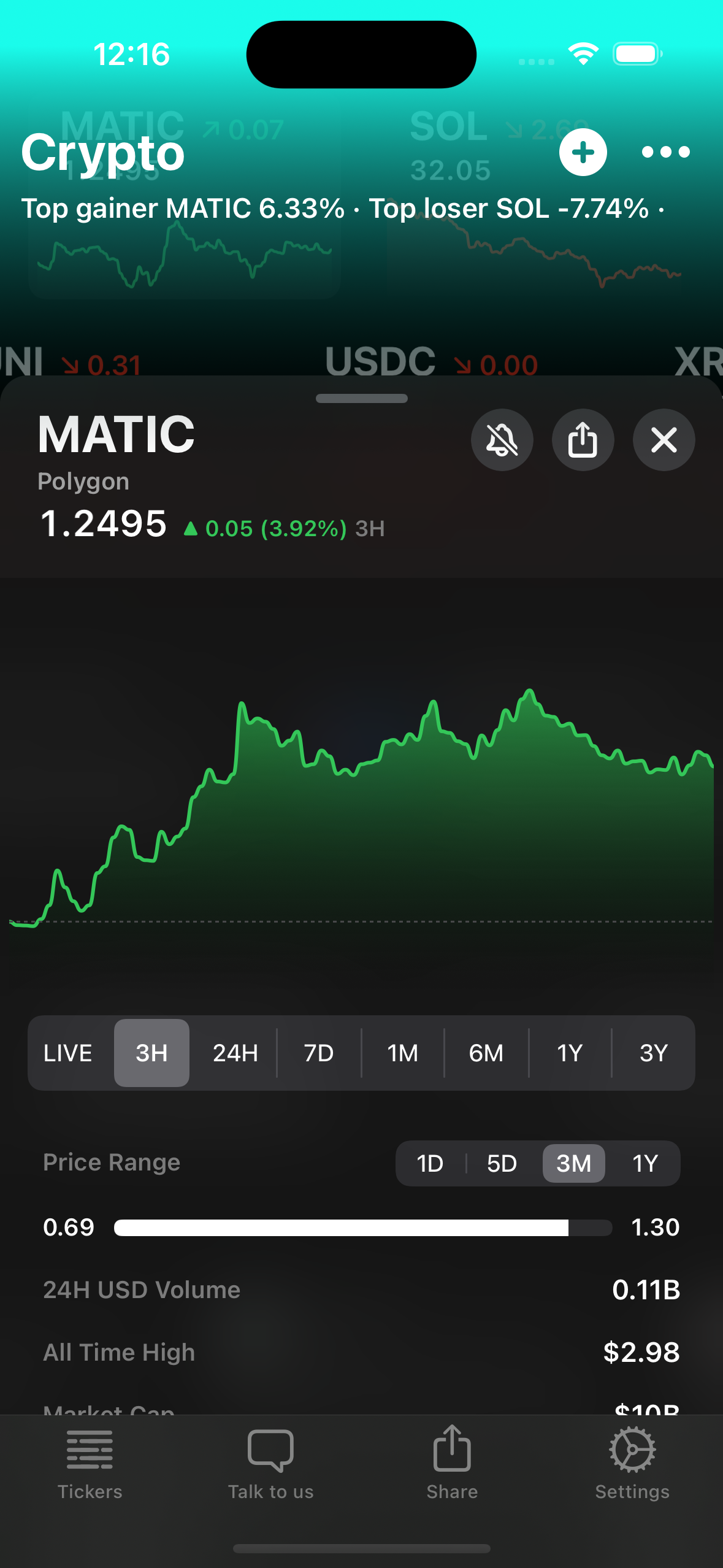Switch chart to 6M
Screen dimensions: 723x1568
(486, 1053)
